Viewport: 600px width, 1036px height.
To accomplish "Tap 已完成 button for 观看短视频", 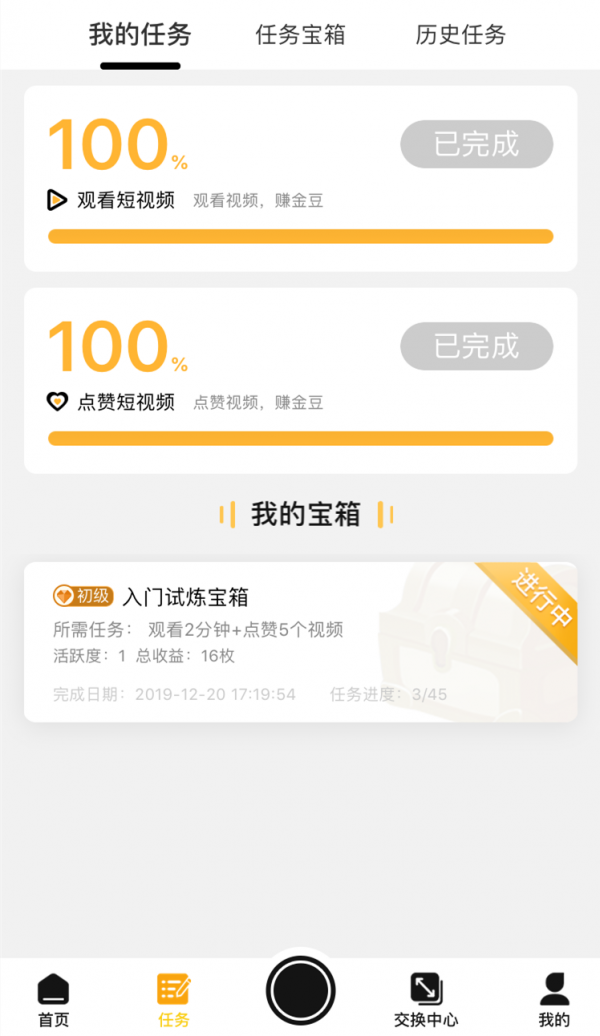I will point(476,144).
